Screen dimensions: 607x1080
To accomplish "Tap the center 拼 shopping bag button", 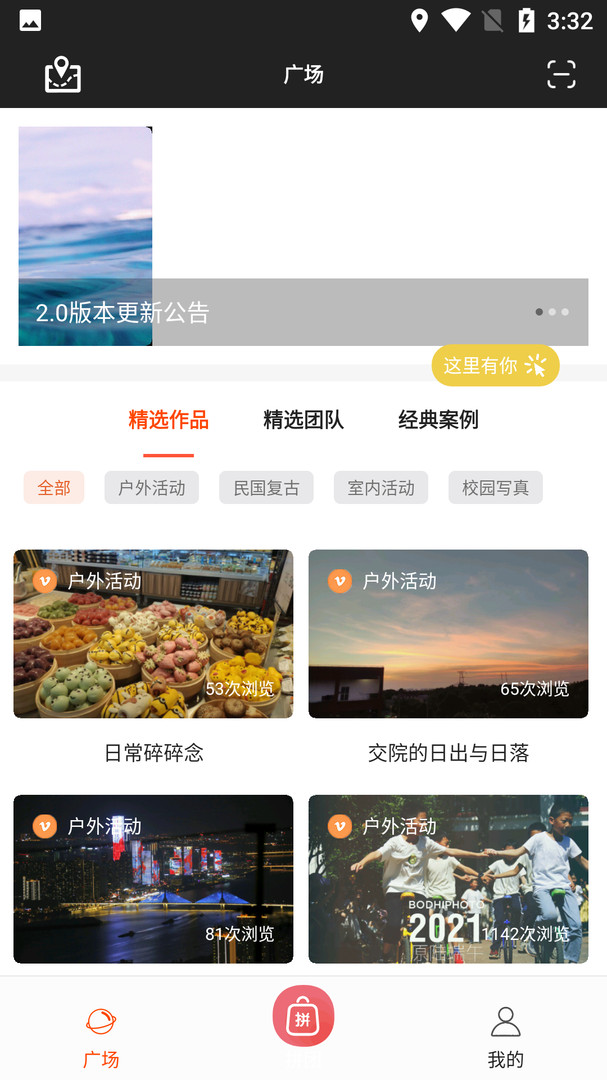I will pyautogui.click(x=303, y=1018).
